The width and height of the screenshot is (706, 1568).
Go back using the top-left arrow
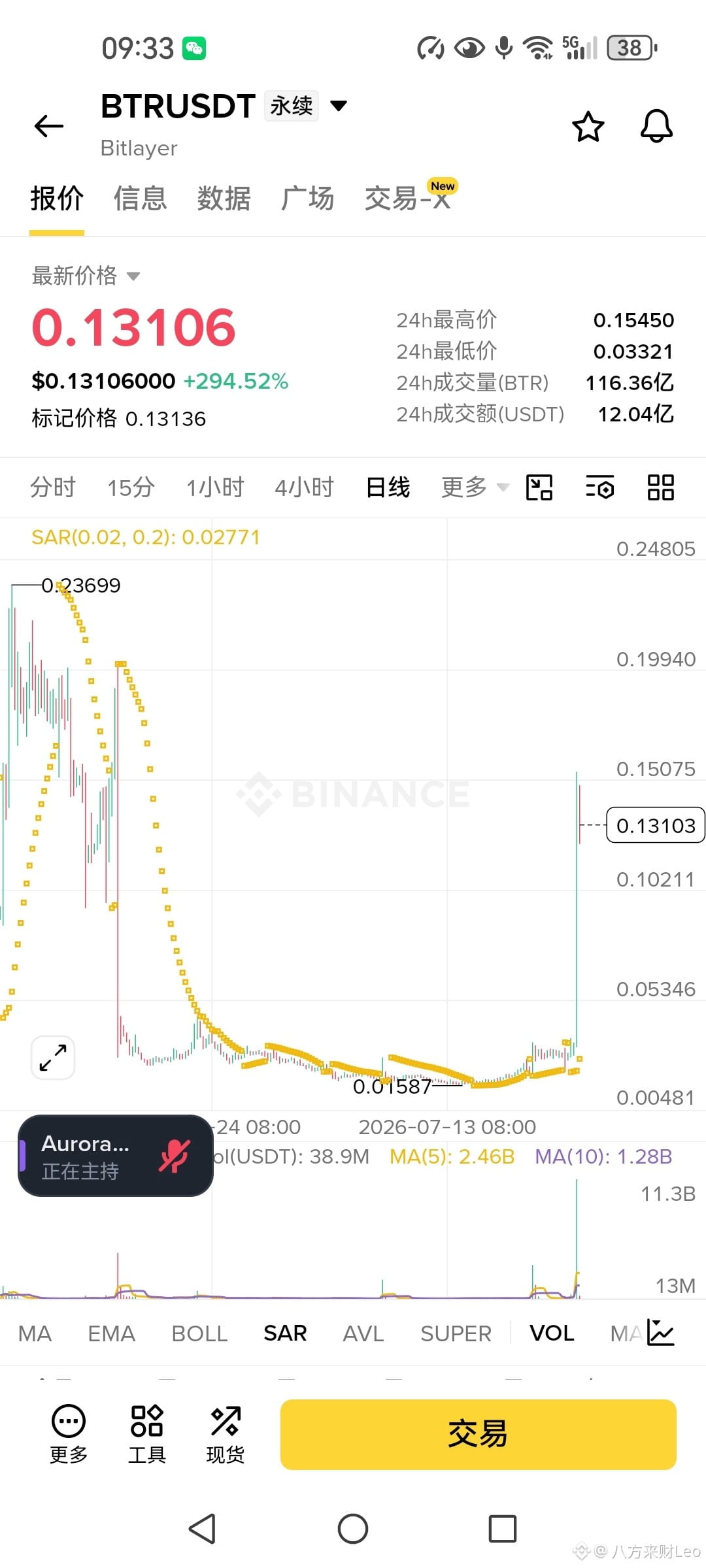tap(49, 126)
